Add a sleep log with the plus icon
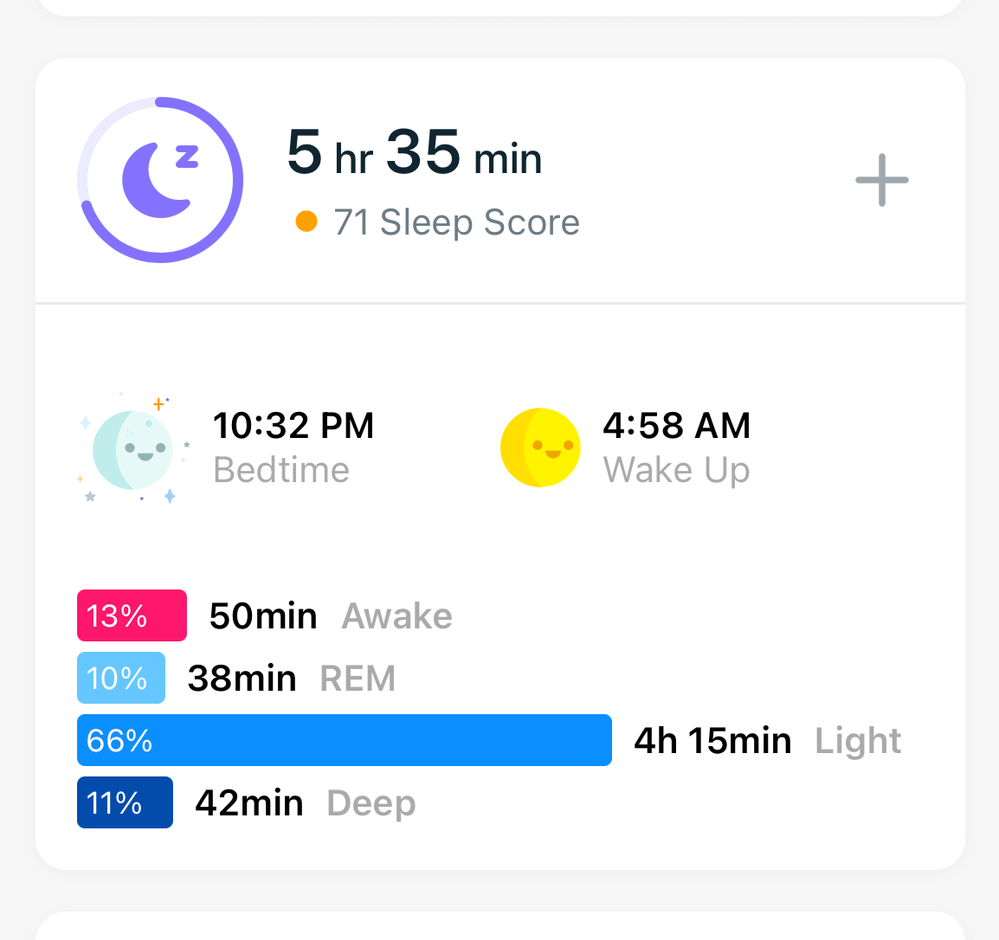This screenshot has height=940, width=999. [x=881, y=181]
